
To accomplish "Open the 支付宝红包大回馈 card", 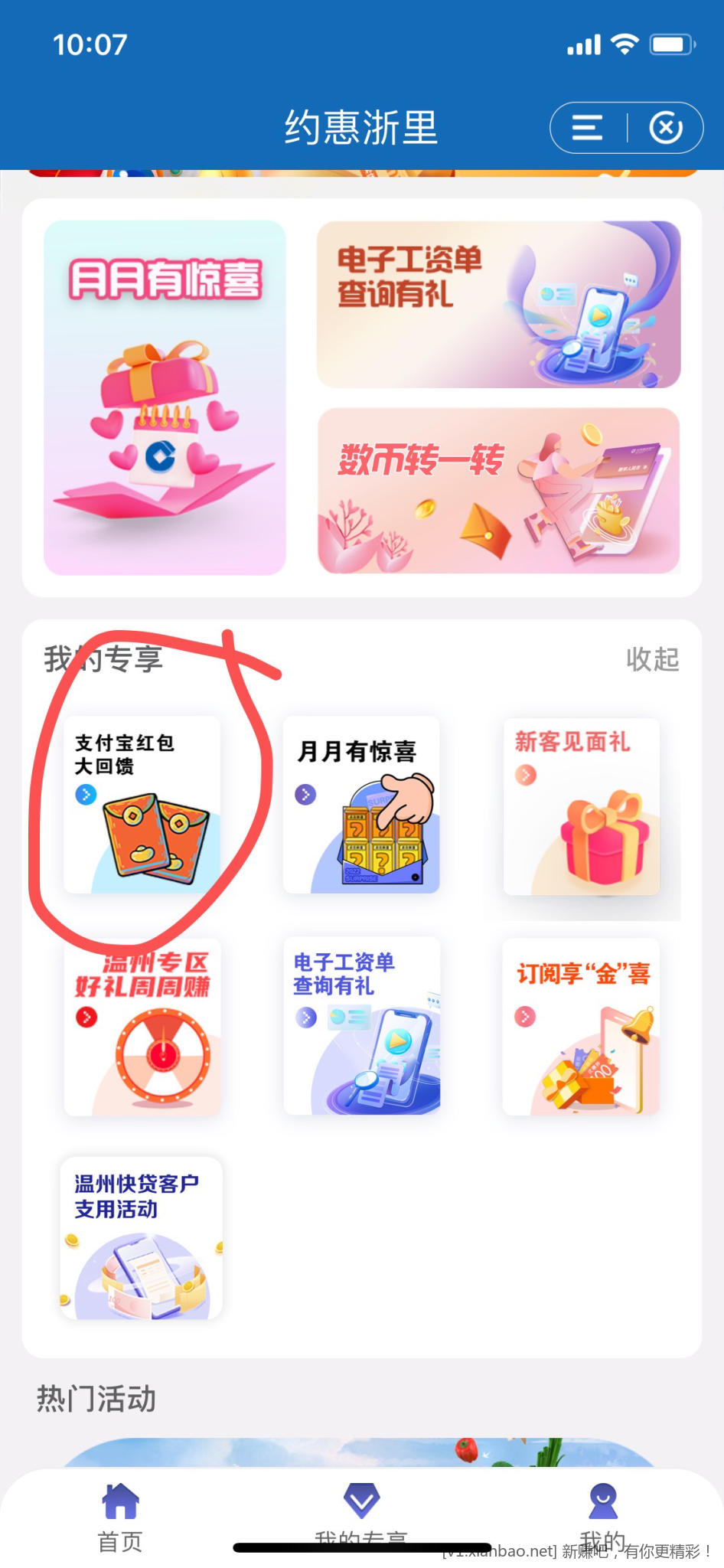I will 142,805.
